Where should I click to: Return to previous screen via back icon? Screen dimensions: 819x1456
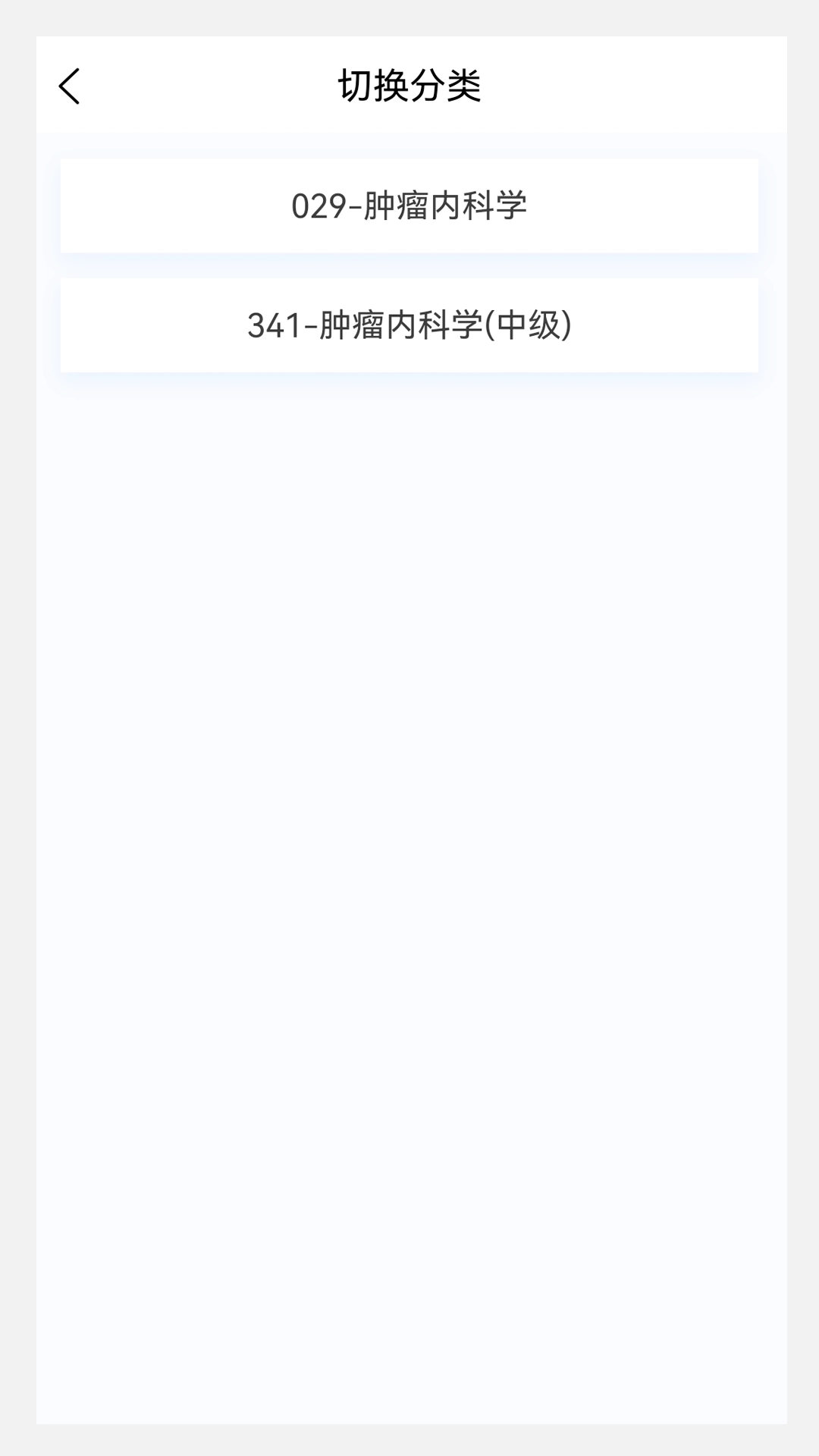71,86
